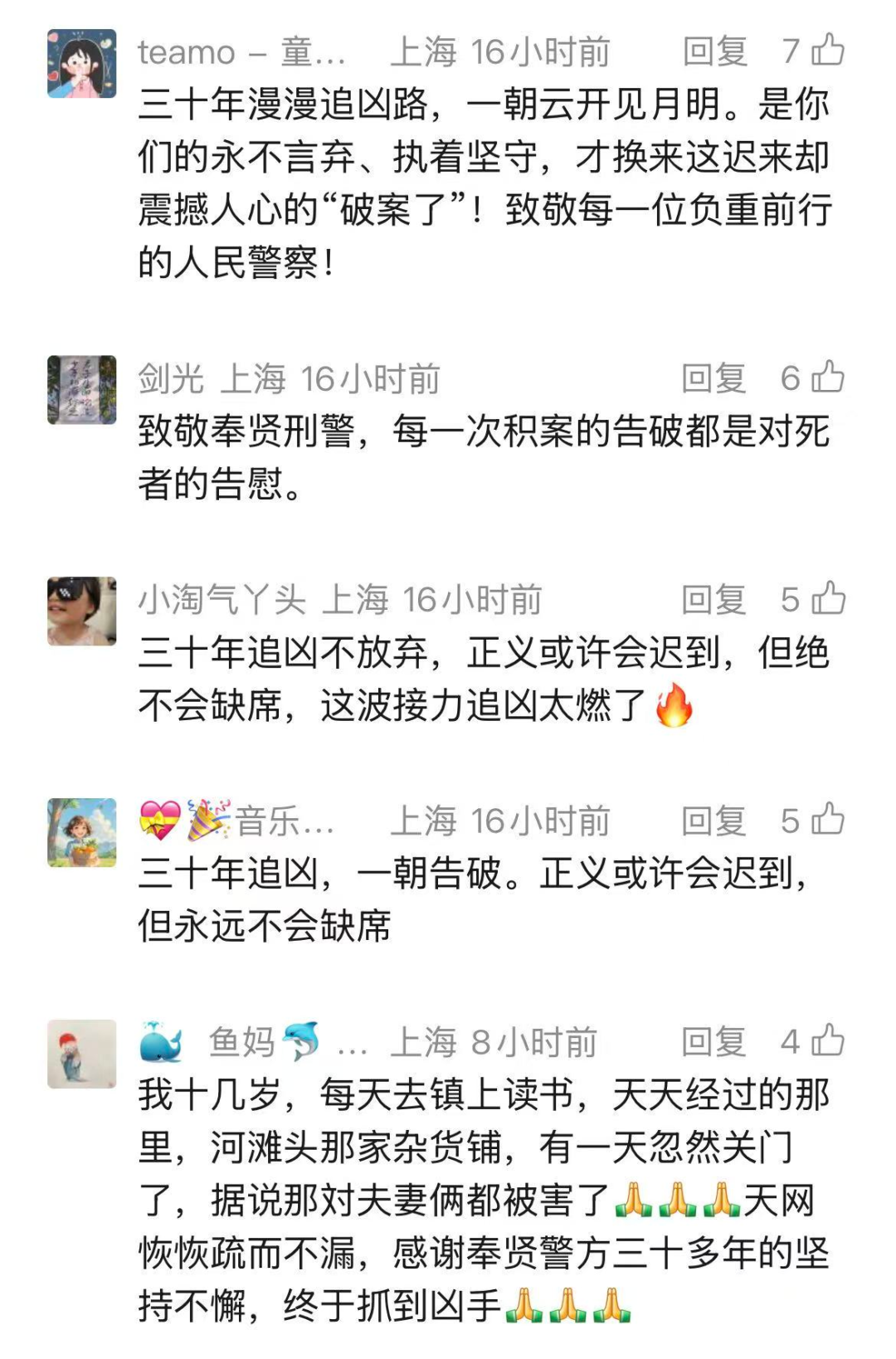
Task: Reply to 剑光's comment
Action: (x=713, y=378)
